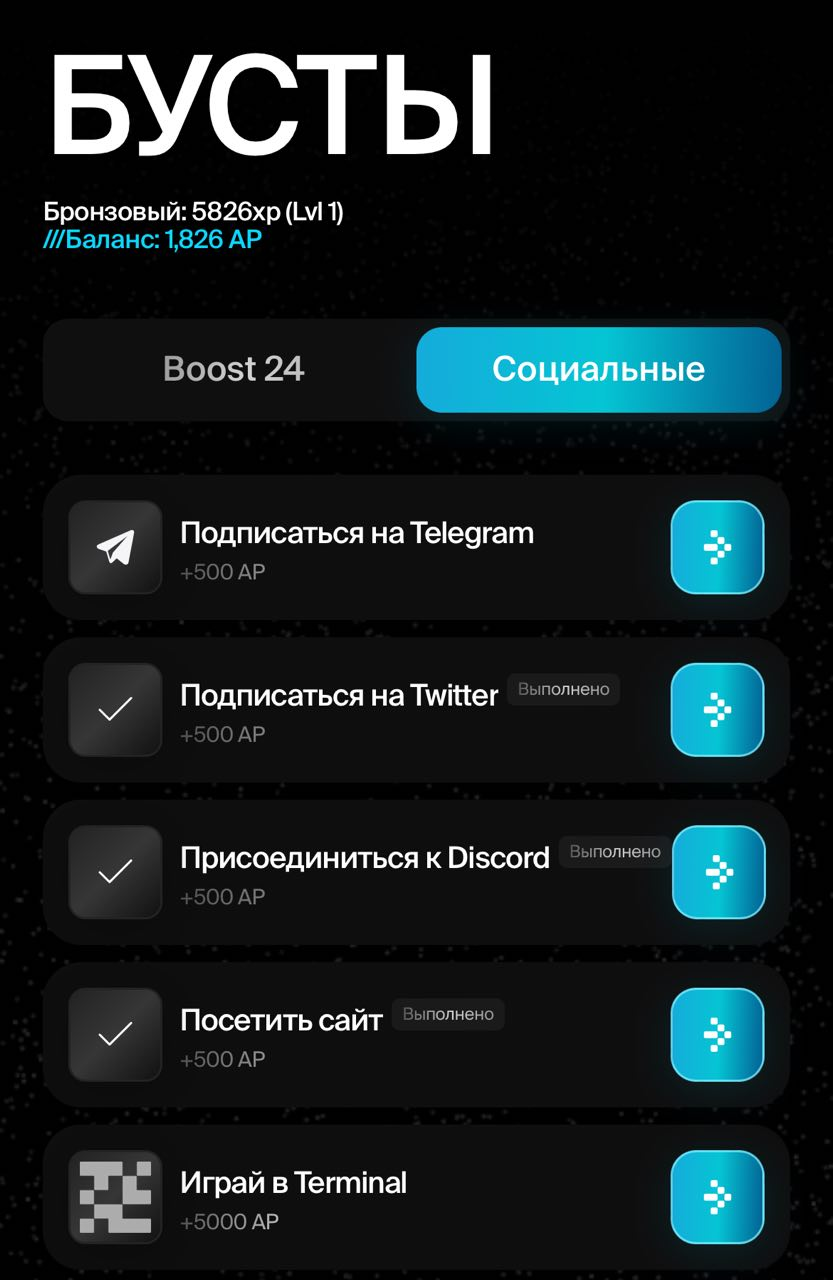Open the arrow button for Посетить сайт
The image size is (833, 1280).
pos(717,1034)
